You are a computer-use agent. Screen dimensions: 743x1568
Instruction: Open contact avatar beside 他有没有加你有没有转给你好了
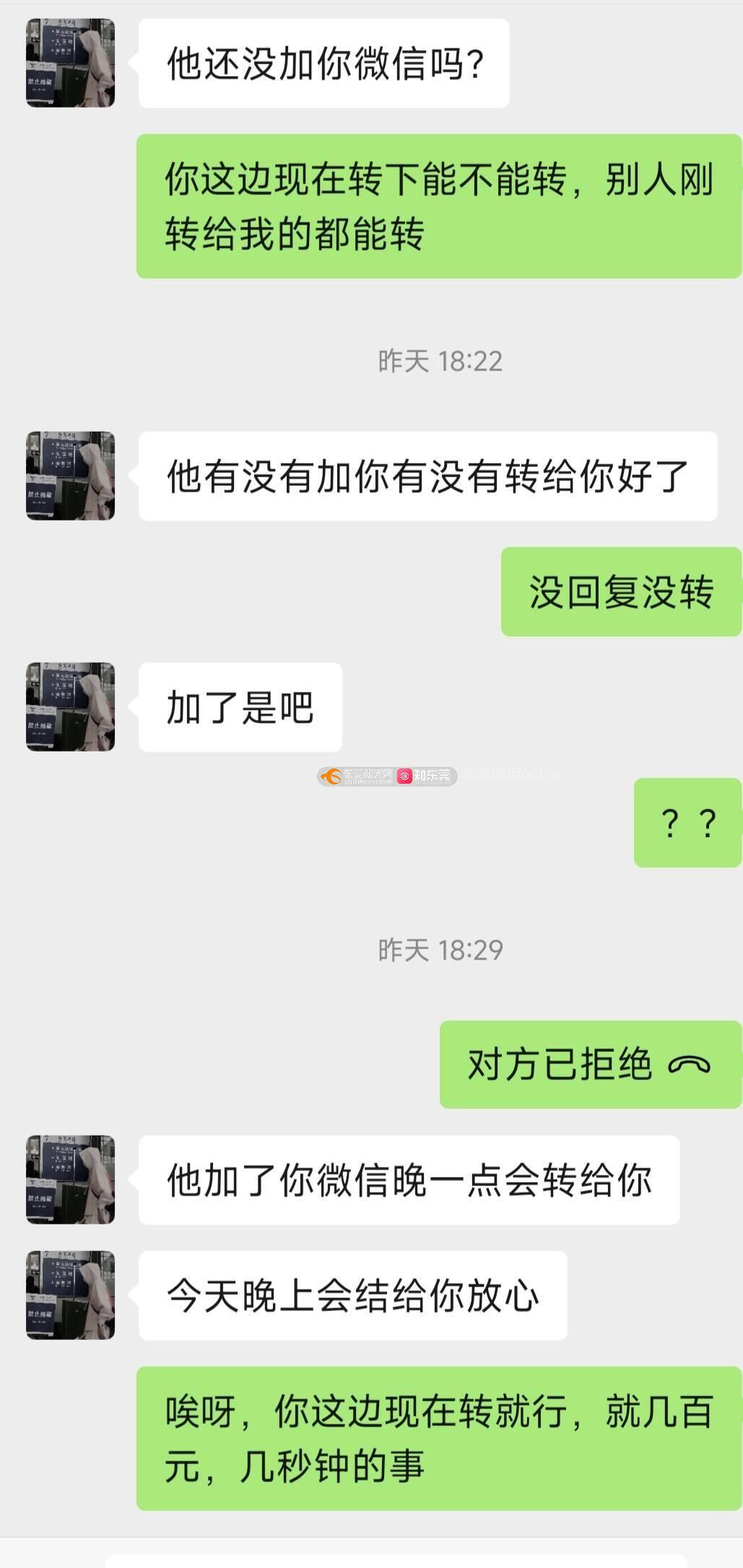click(71, 476)
